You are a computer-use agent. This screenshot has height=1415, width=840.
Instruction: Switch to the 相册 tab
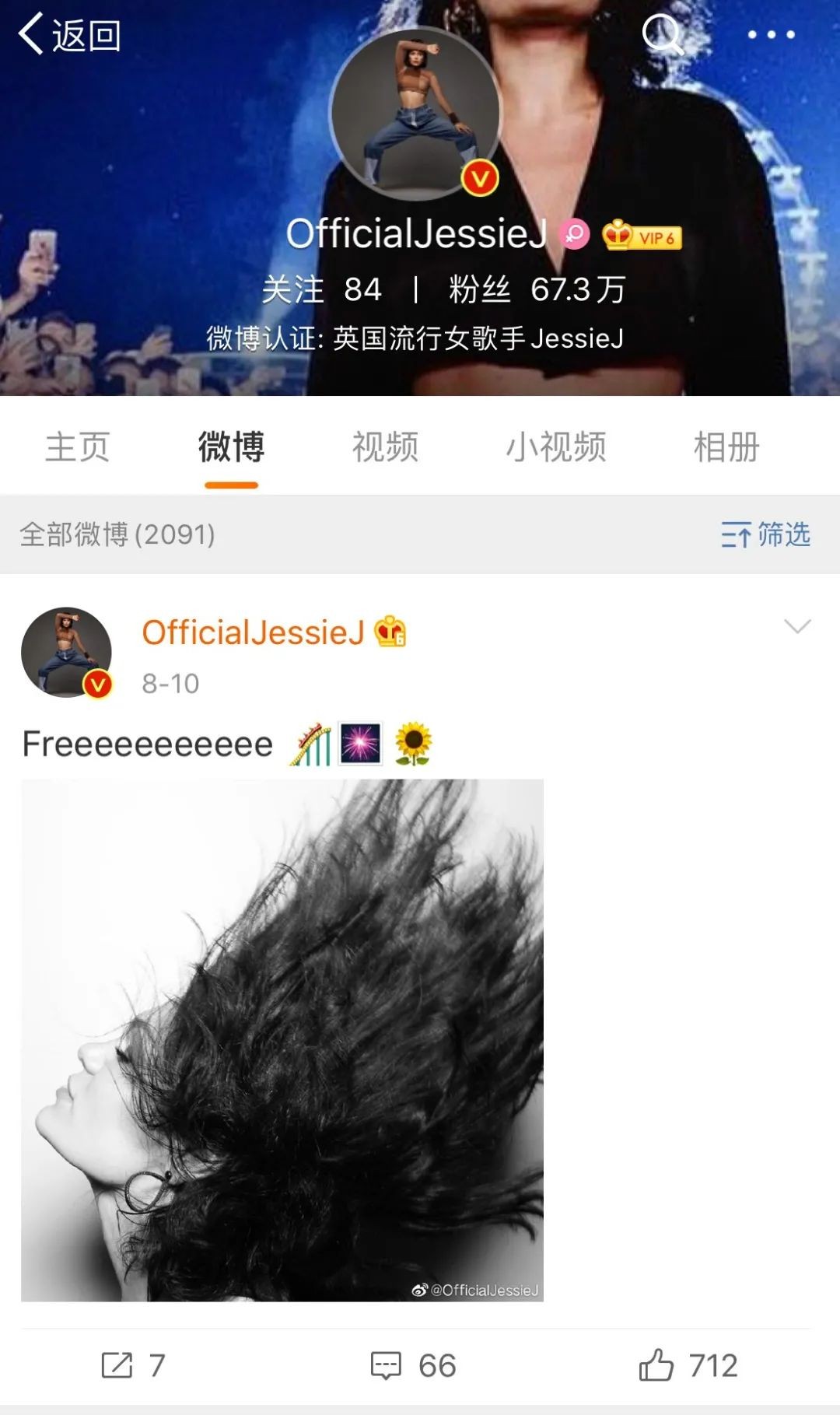(x=726, y=447)
